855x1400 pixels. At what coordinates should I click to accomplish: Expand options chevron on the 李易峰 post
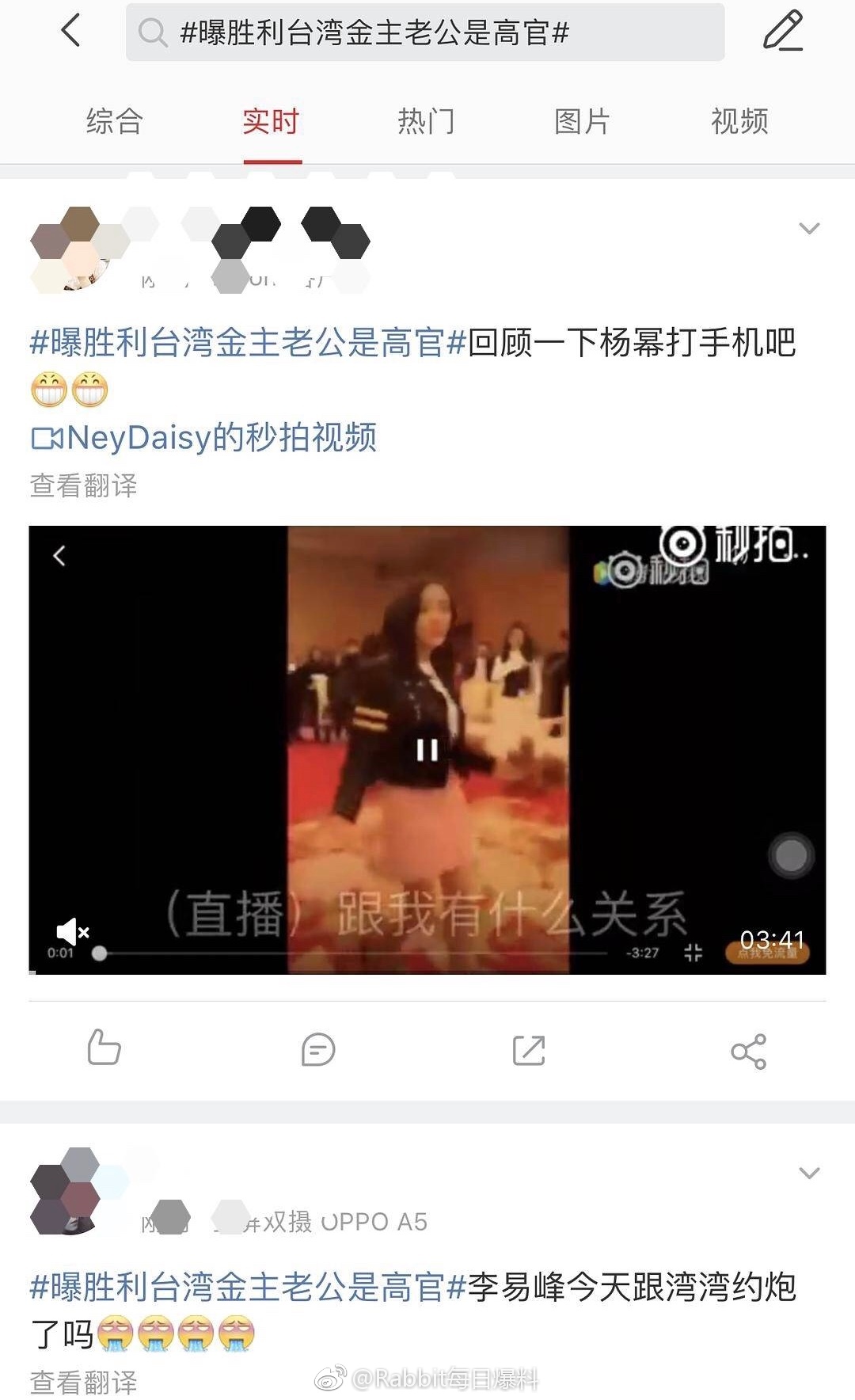pos(809,1173)
